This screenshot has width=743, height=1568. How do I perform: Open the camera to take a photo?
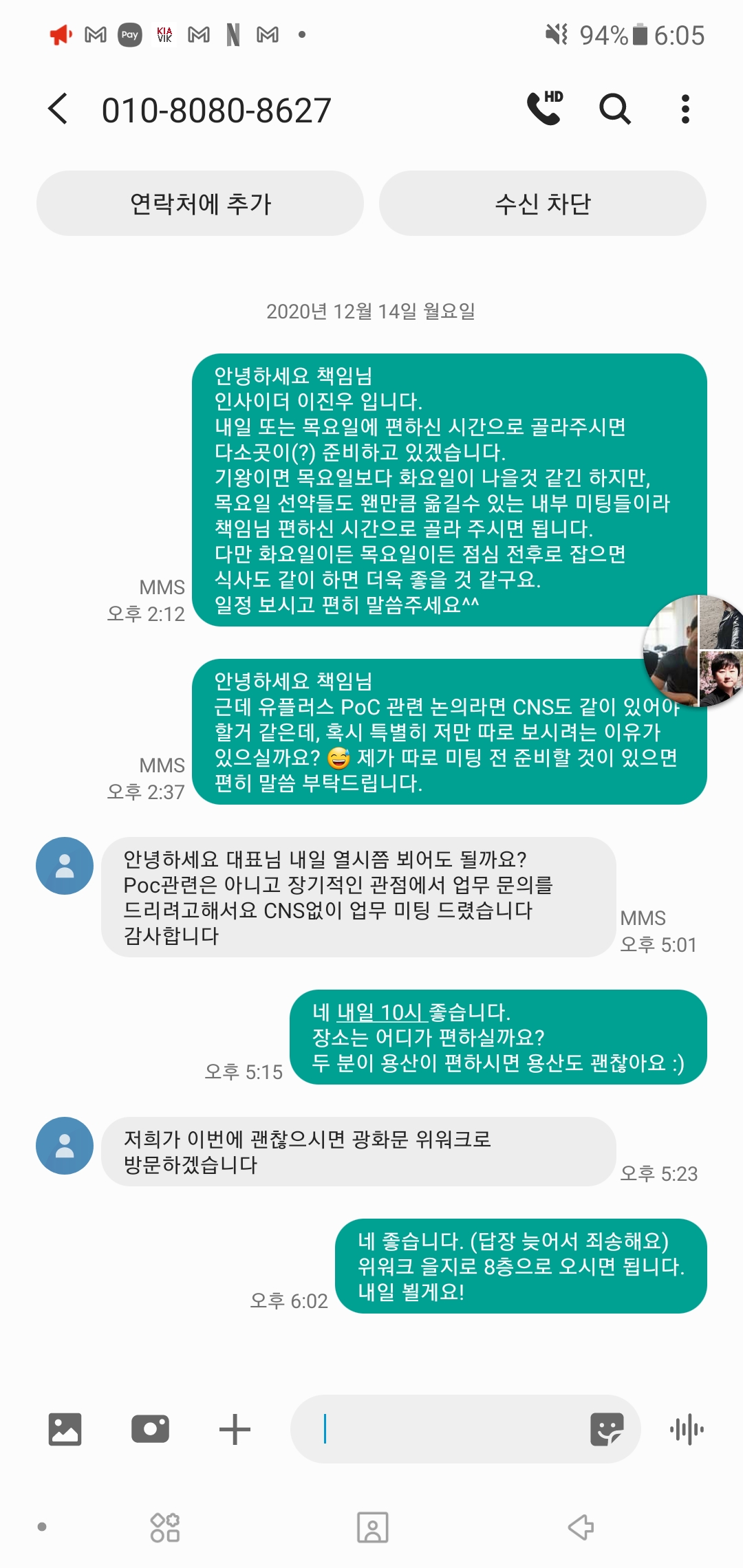[x=150, y=1429]
